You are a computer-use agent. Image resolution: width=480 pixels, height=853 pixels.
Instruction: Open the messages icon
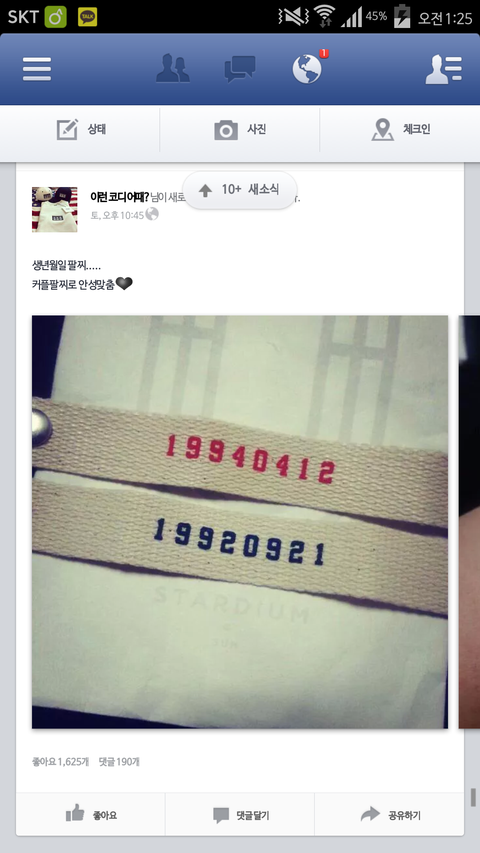(240, 69)
